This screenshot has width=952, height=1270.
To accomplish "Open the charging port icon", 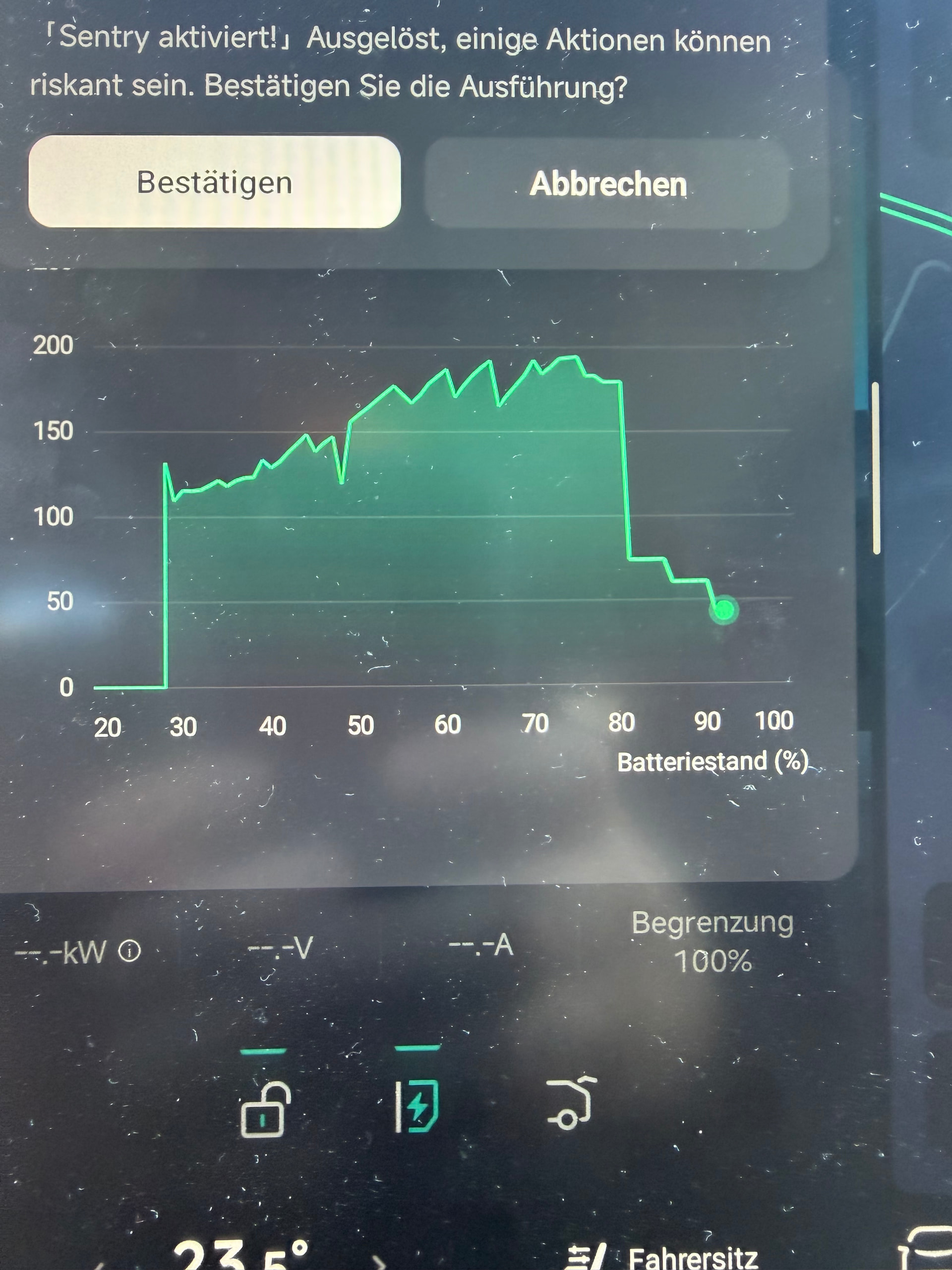I will coord(418,1105).
